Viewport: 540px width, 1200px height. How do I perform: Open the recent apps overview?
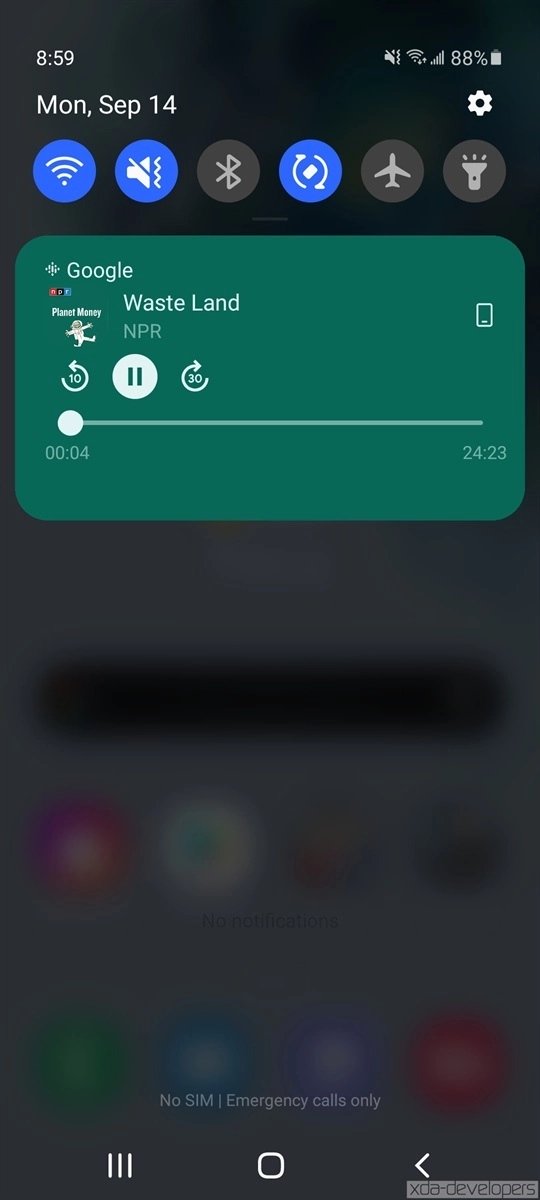click(x=120, y=1165)
